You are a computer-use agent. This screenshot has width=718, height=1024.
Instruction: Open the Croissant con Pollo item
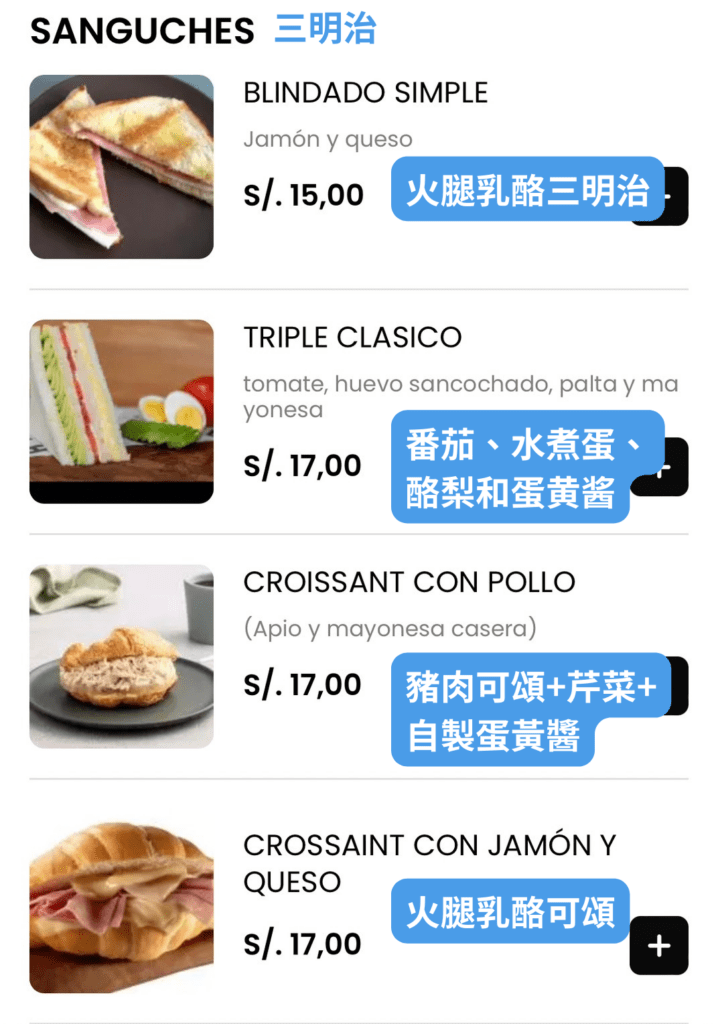click(x=409, y=582)
